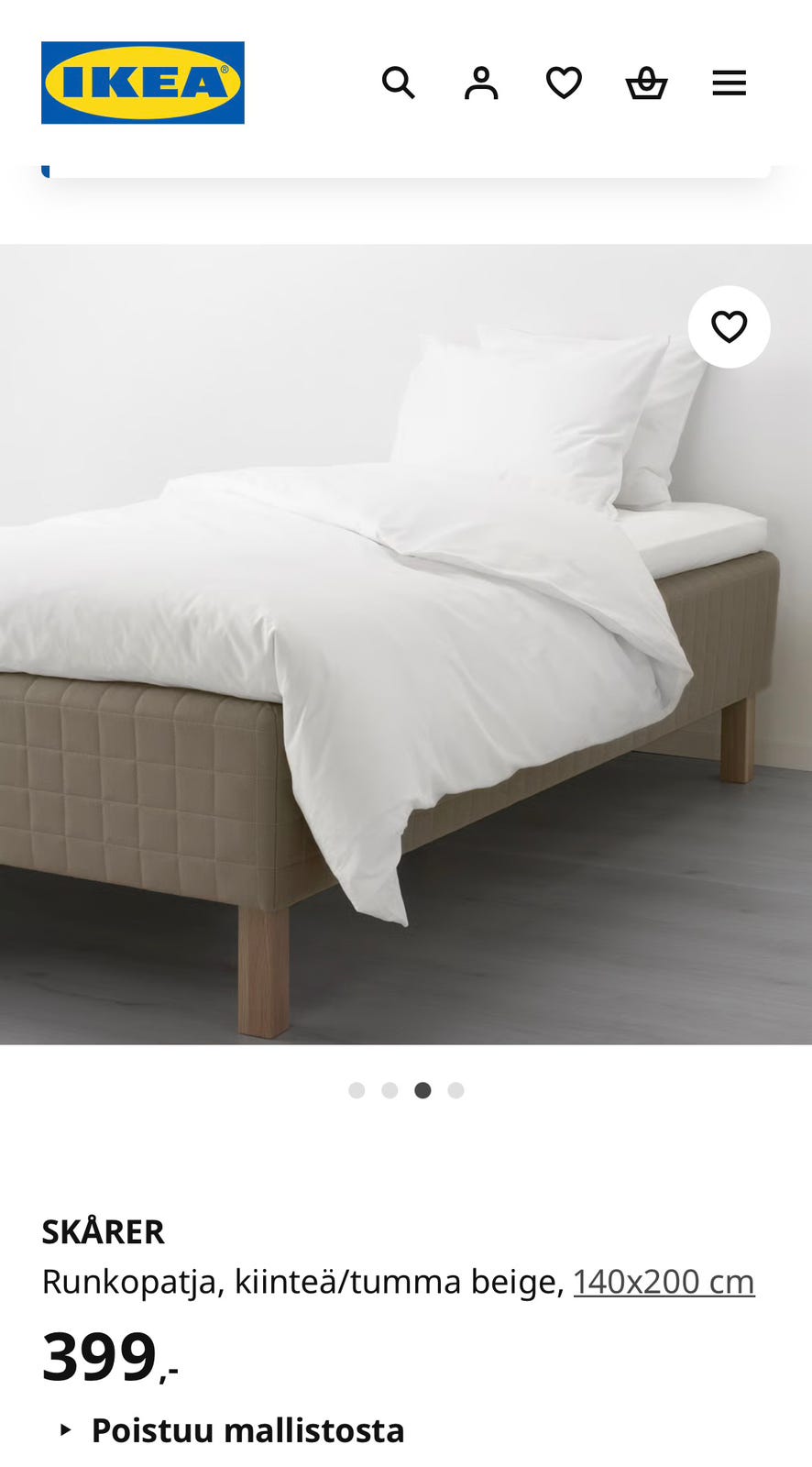Open the account profile icon
Image resolution: width=812 pixels, height=1467 pixels.
pyautogui.click(x=481, y=83)
